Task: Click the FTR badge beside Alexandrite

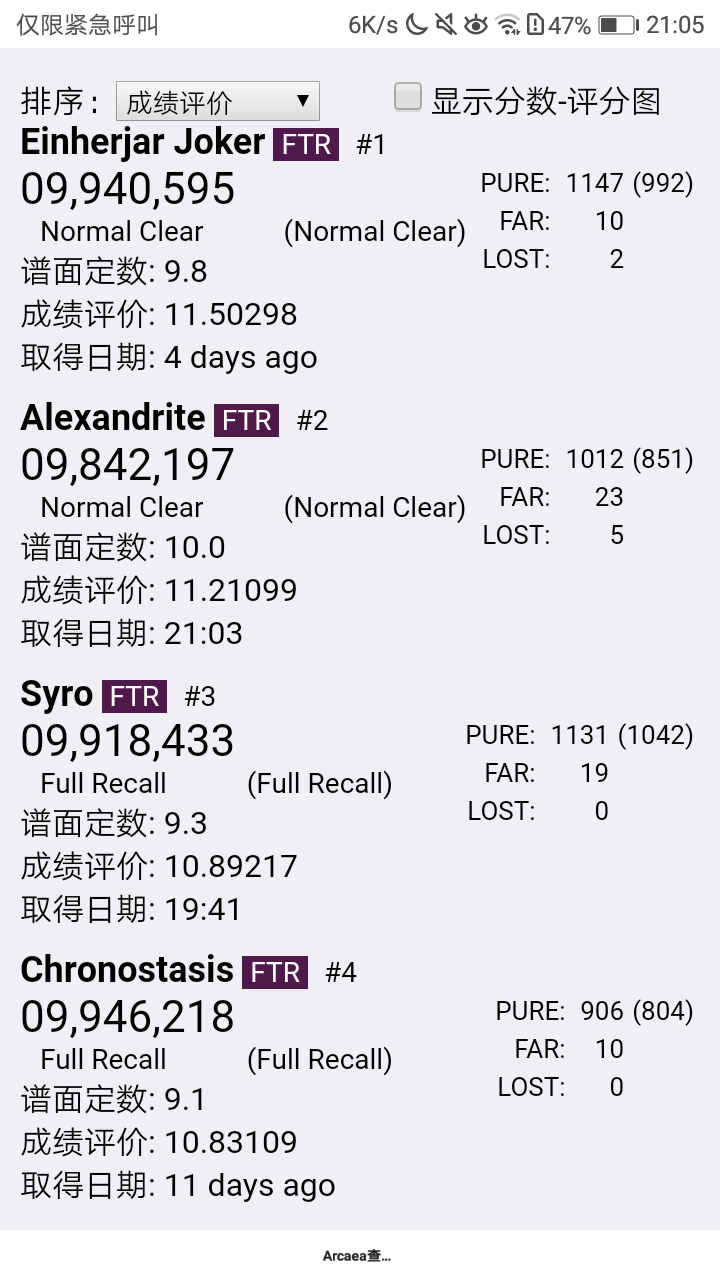Action: (248, 419)
